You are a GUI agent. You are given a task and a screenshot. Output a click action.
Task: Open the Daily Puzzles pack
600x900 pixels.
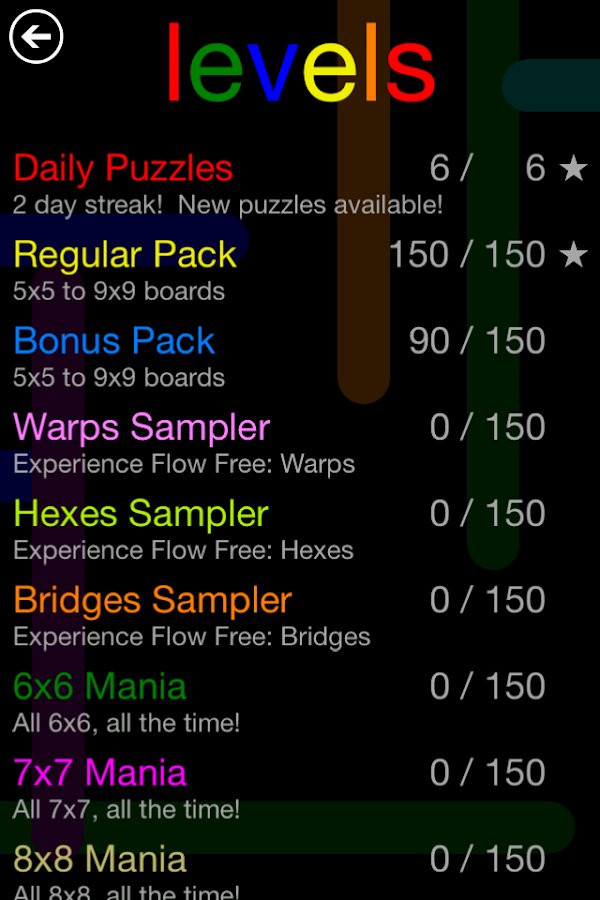123,168
